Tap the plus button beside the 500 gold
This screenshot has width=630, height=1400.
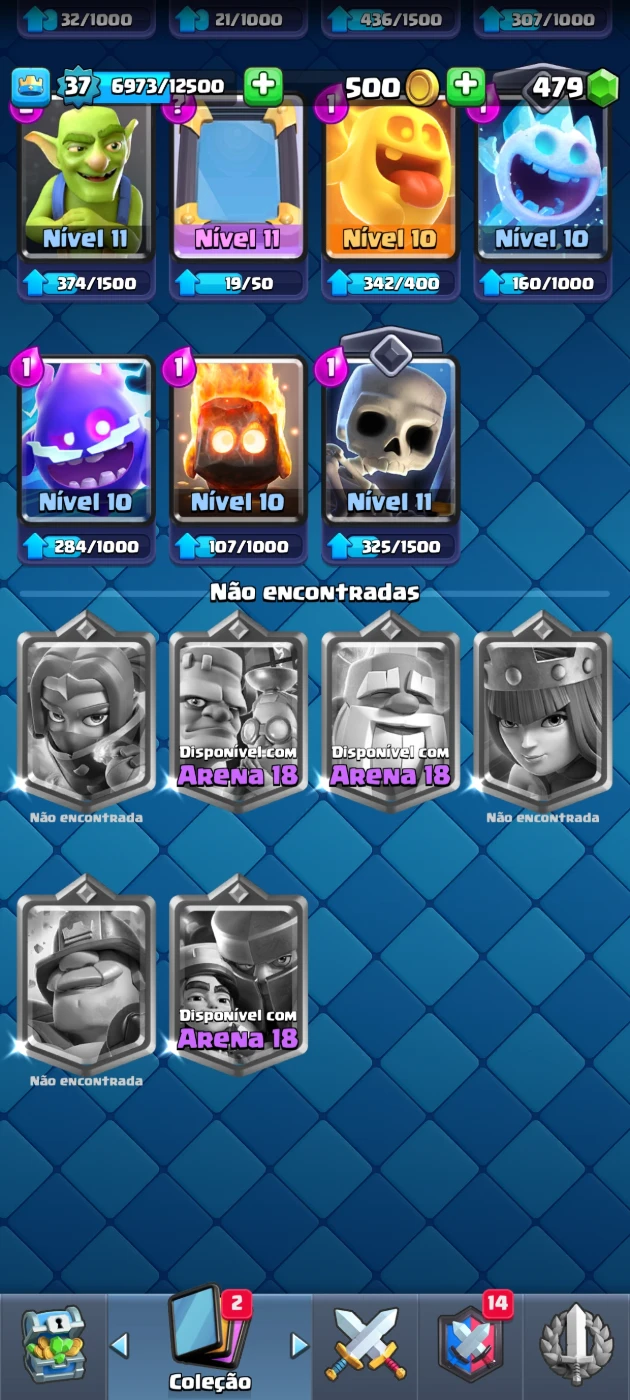465,87
